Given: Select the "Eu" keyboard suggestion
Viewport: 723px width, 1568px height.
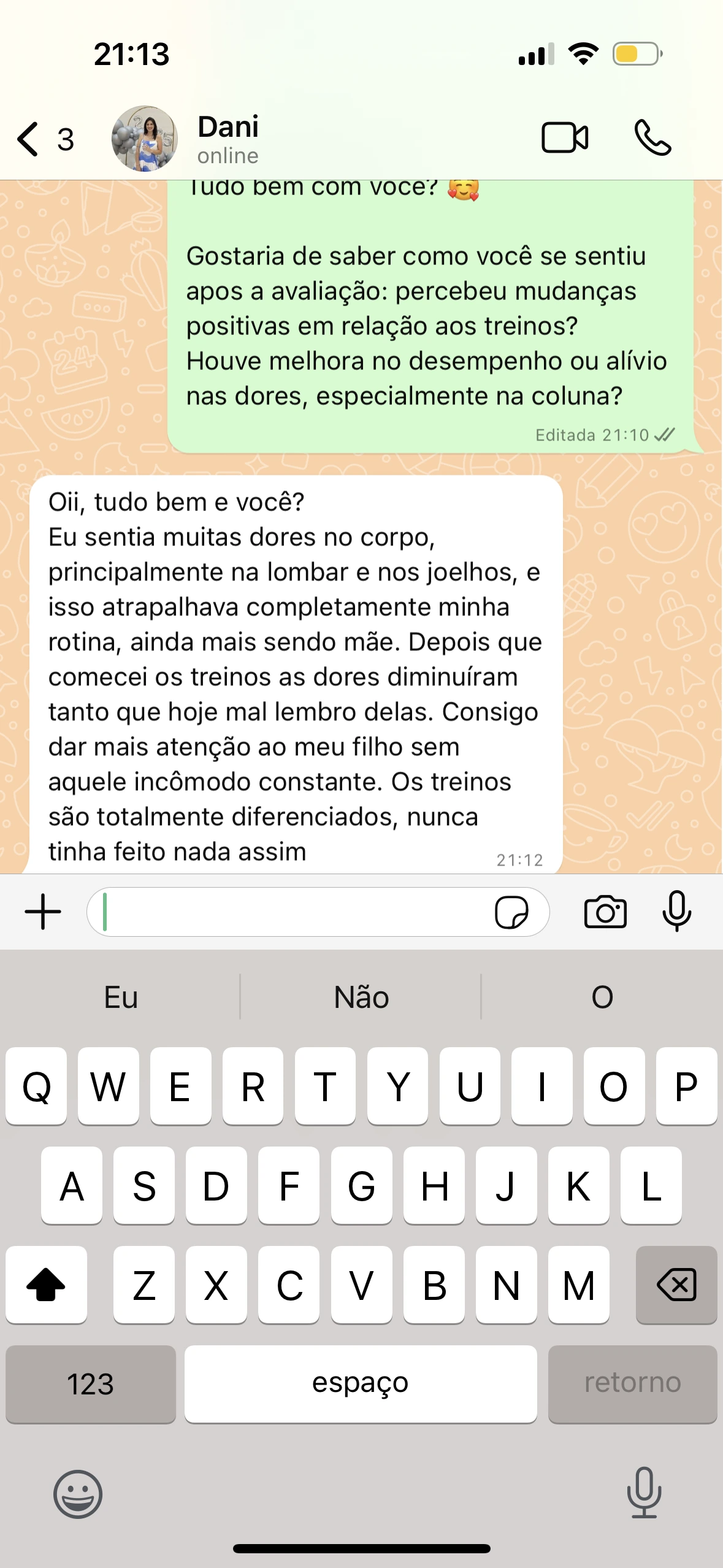Looking at the screenshot, I should [x=121, y=997].
